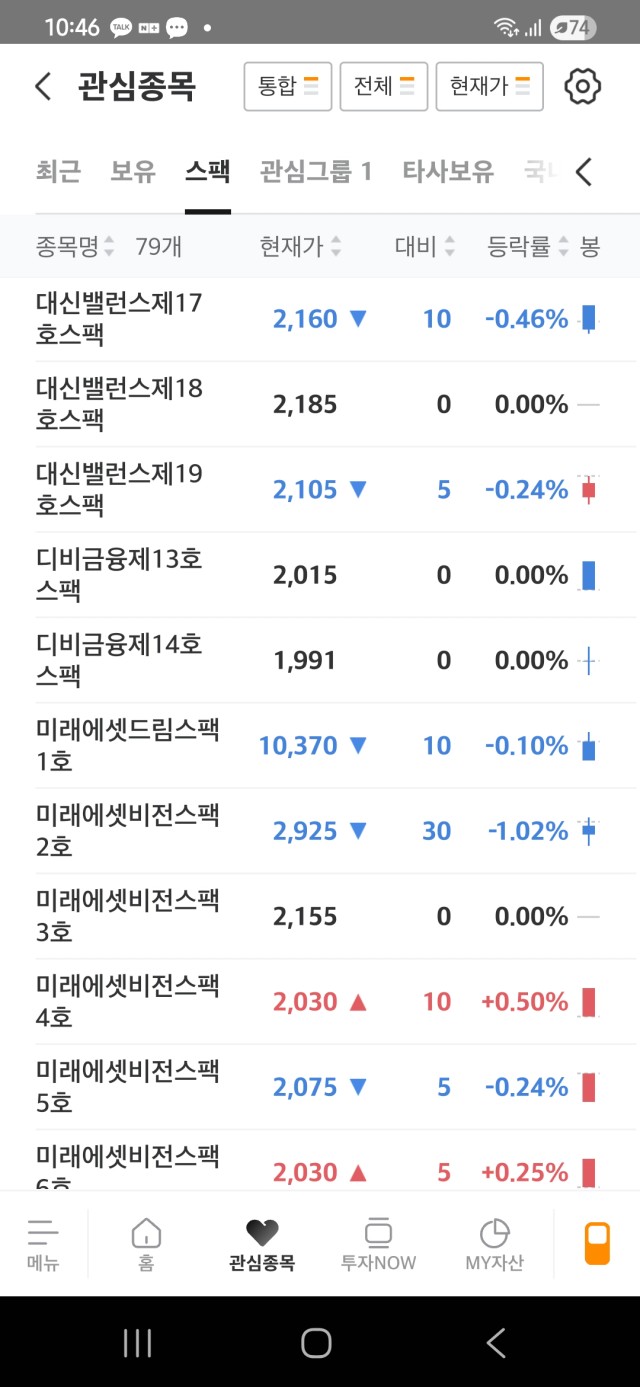Open 미래에셋비전스팩4호 row

320,1002
